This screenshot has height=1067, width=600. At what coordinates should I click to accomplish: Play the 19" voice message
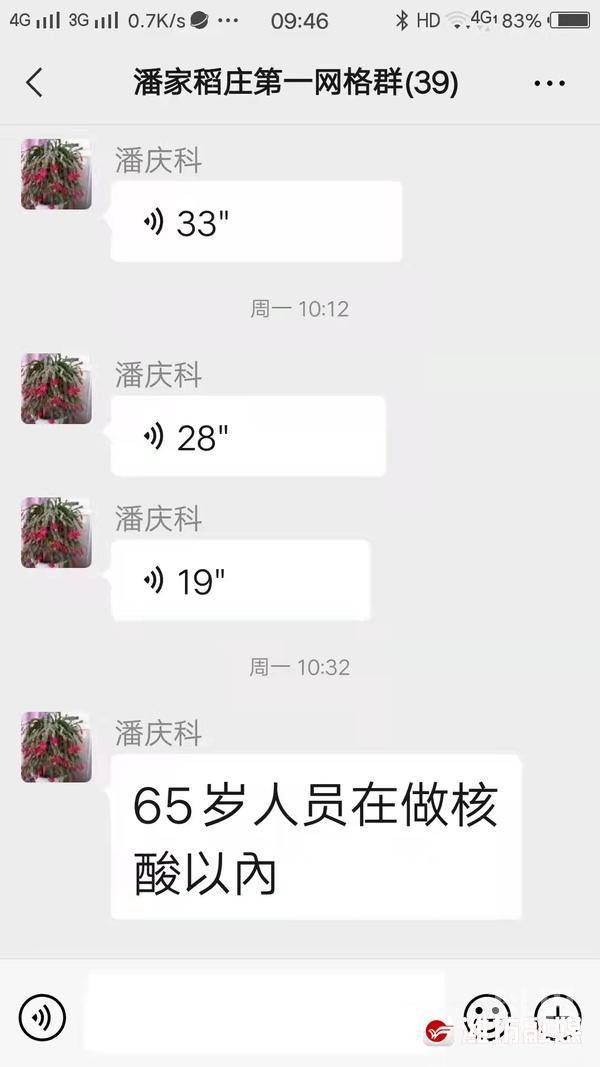tap(240, 580)
